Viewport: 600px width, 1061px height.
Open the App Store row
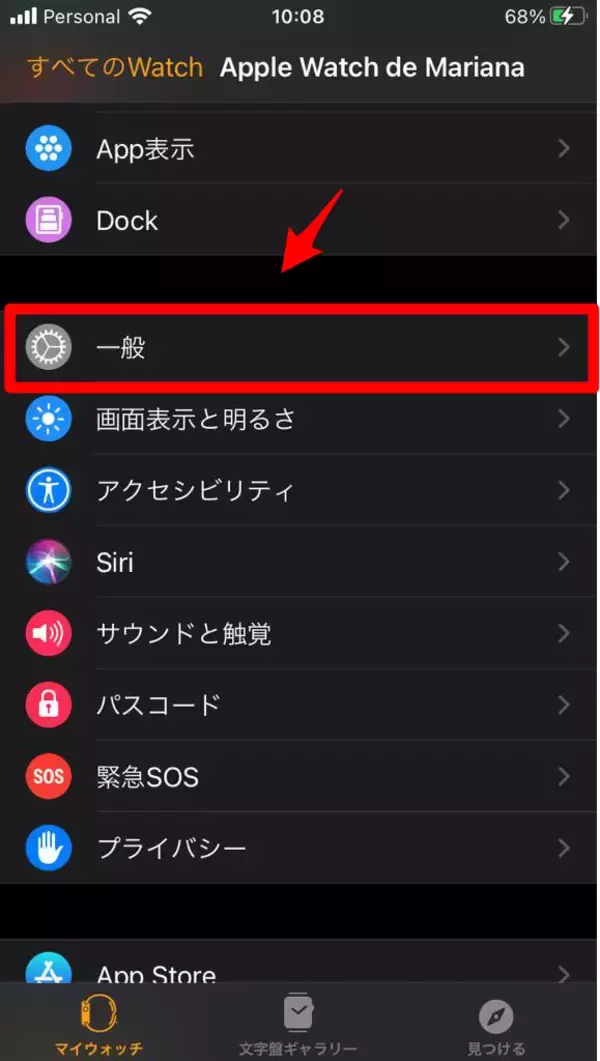pos(300,970)
